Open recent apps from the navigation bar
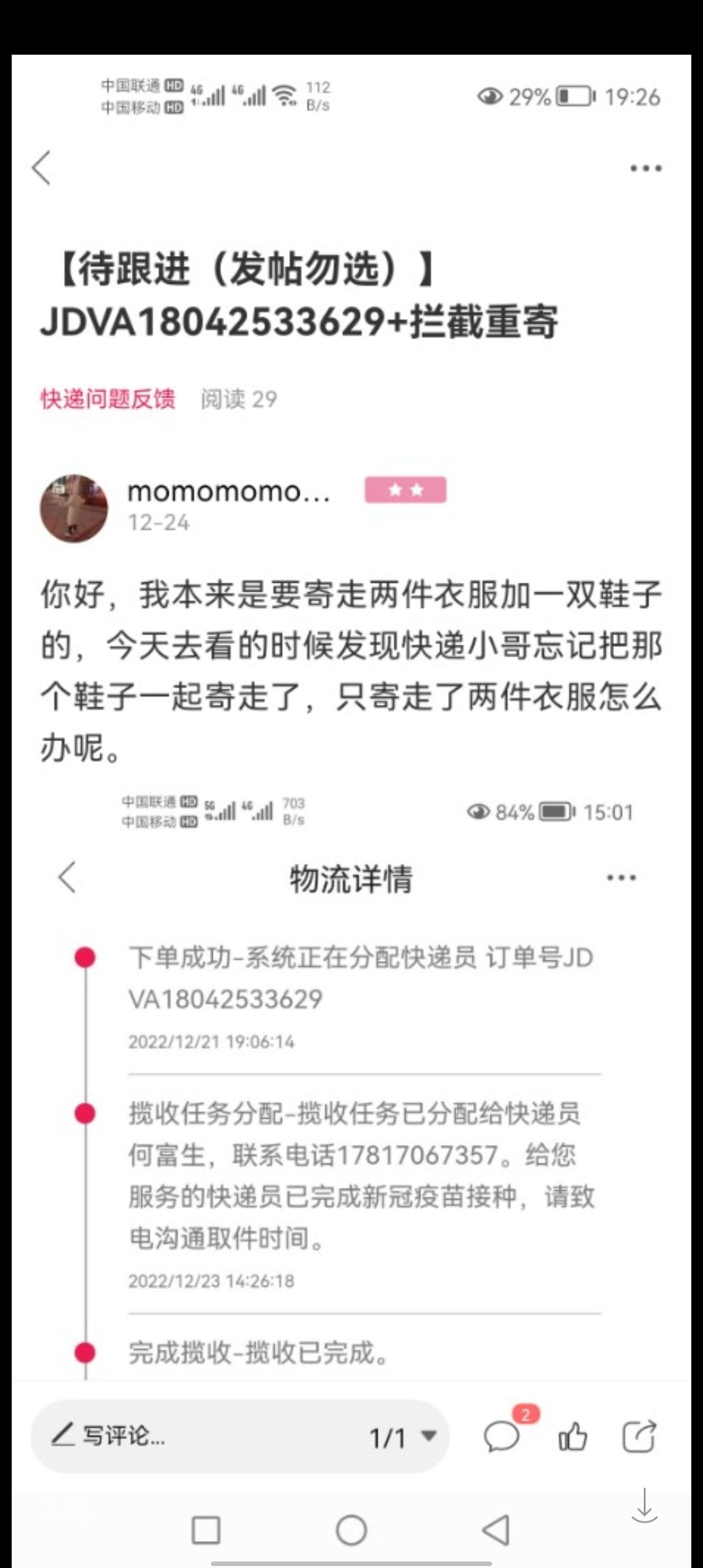703x1568 pixels. (206, 1530)
